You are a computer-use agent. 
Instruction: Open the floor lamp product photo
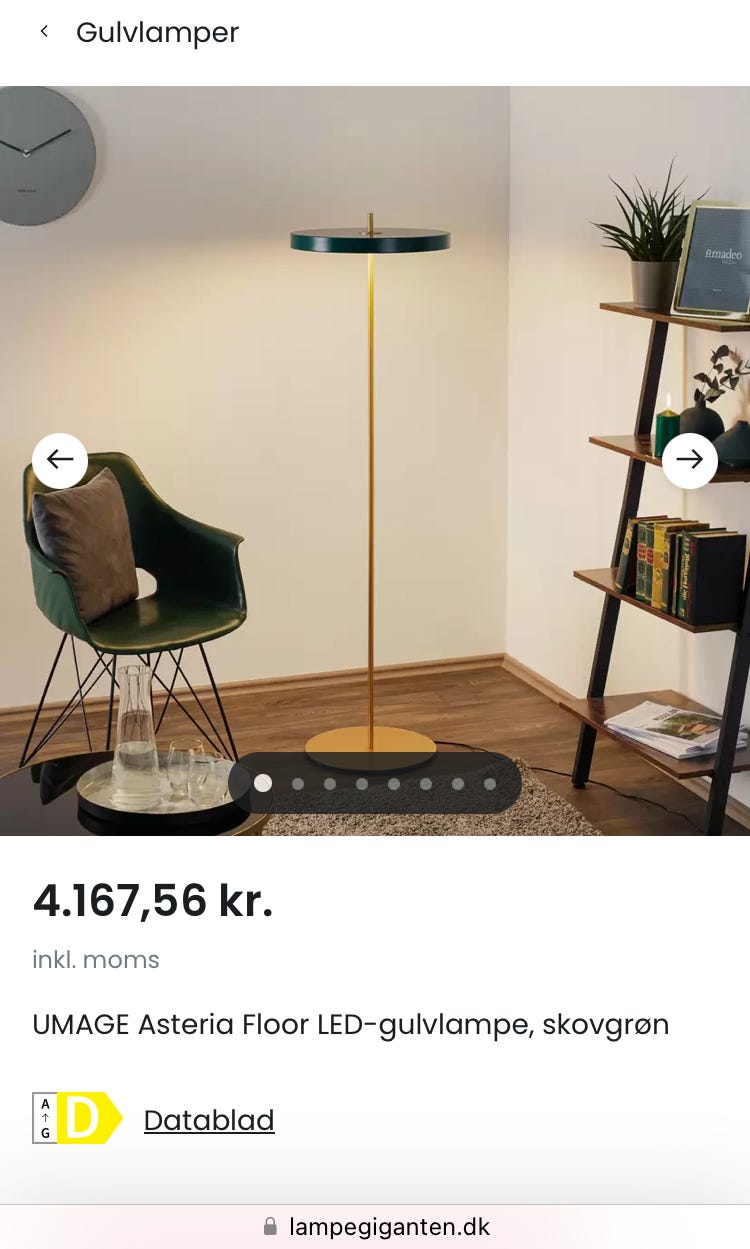(x=375, y=460)
